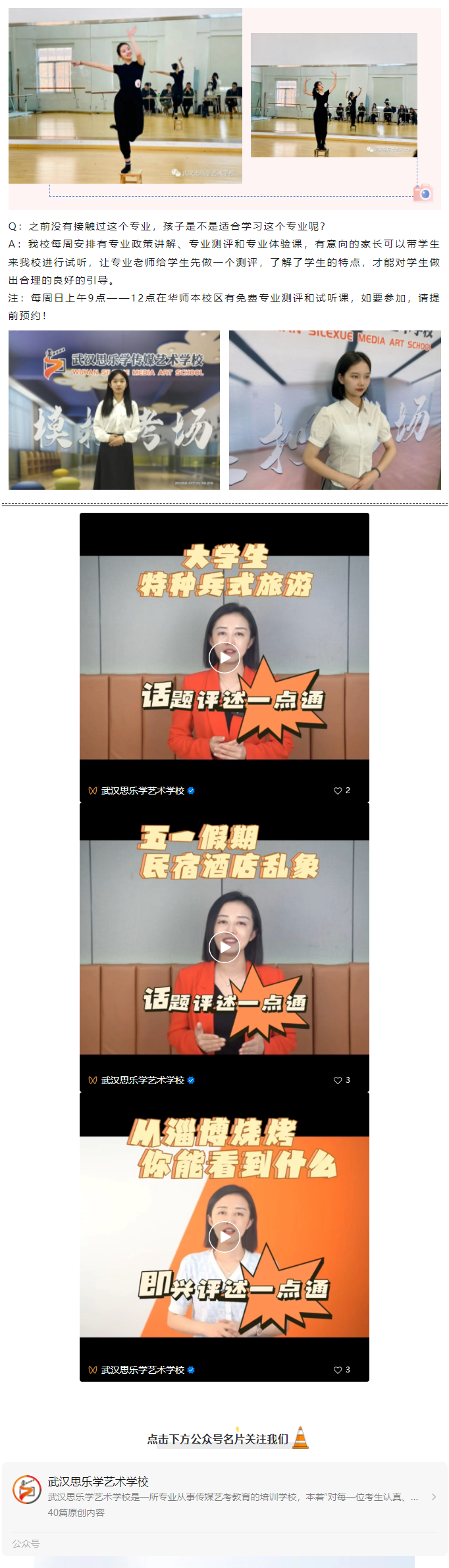Open channel name under 从淄博烧烤 video
449x1568 pixels.
(x=142, y=1370)
